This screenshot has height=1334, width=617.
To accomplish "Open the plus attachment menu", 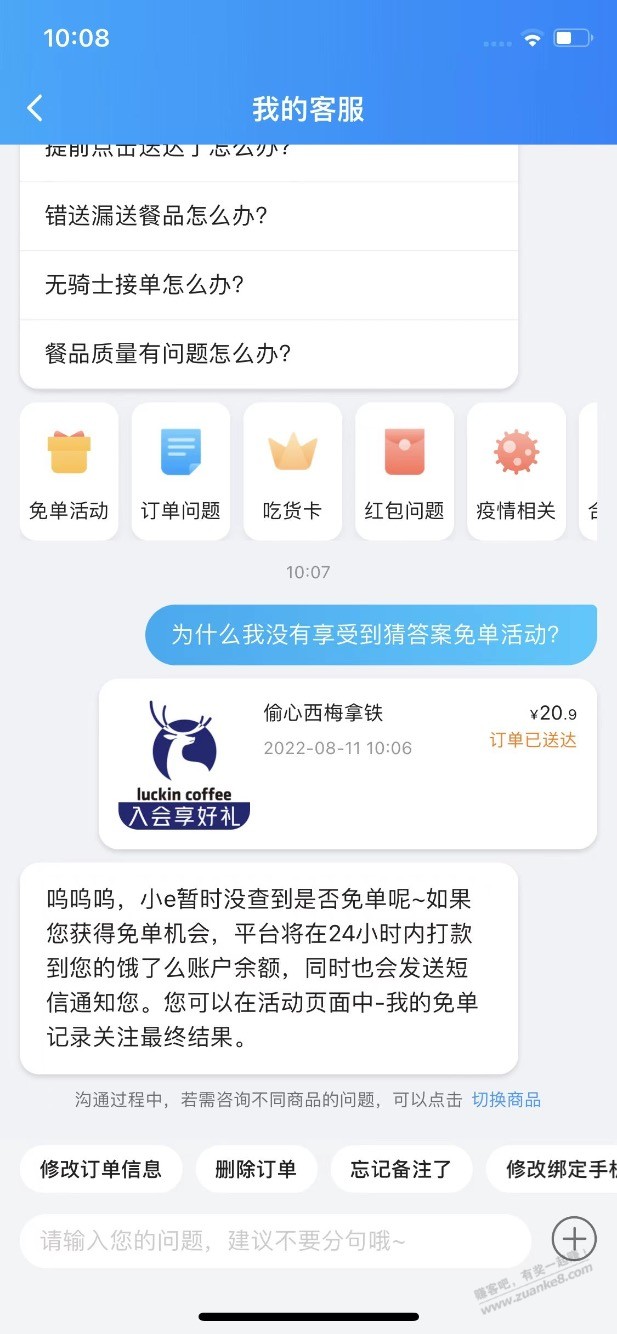I will 574,1239.
